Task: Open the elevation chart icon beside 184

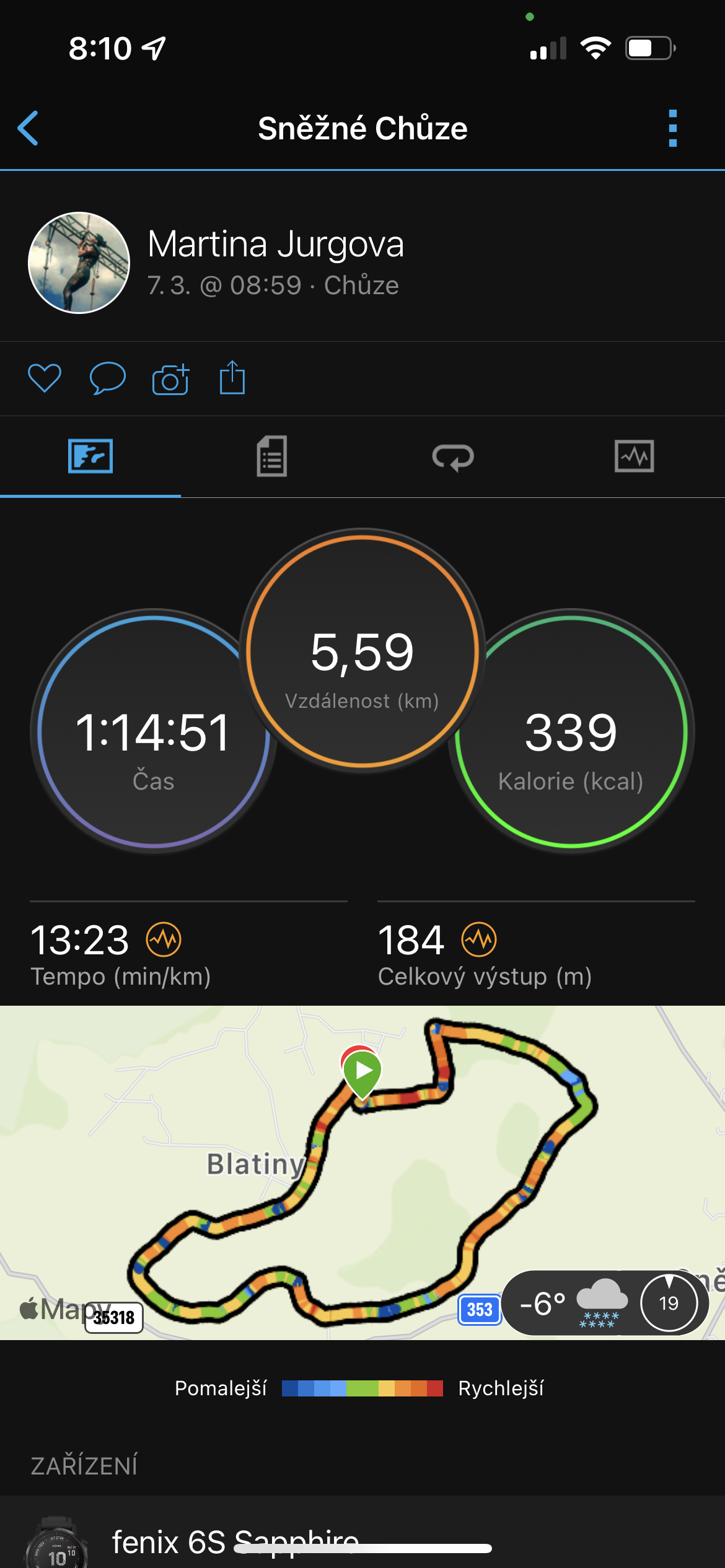Action: tap(479, 939)
